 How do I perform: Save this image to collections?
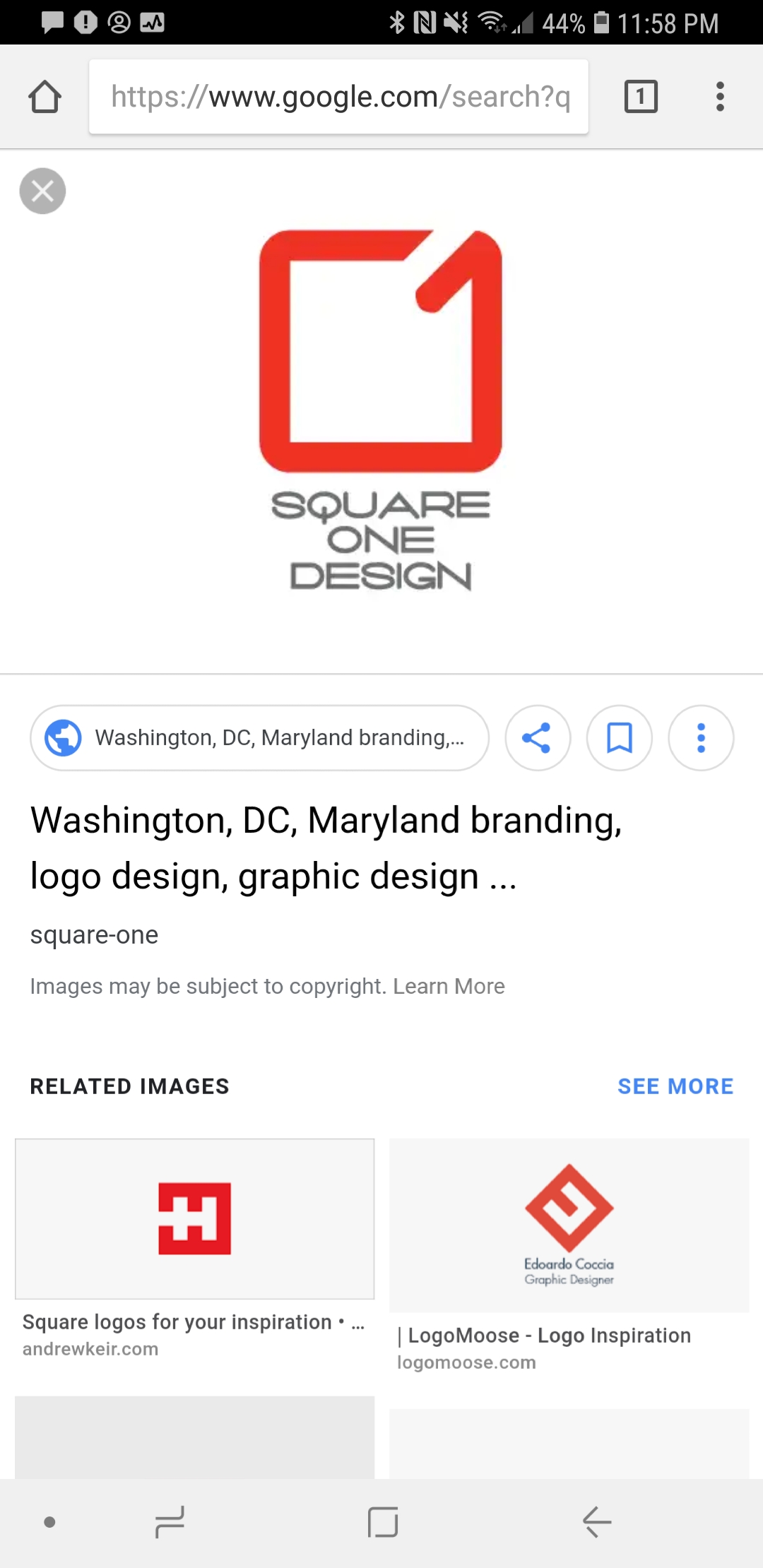620,738
